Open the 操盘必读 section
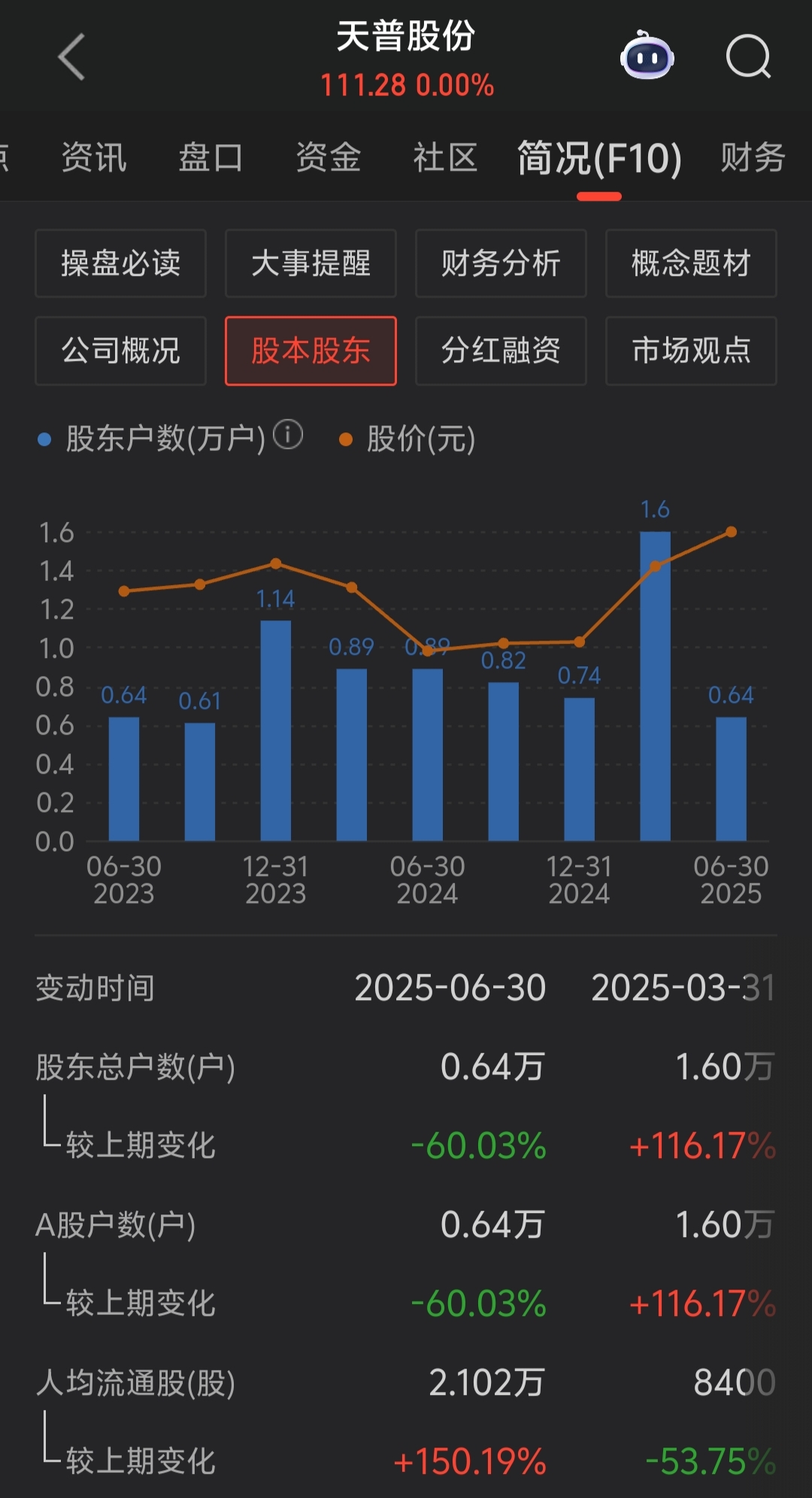Screen dimensions: 812x1498 click(121, 264)
